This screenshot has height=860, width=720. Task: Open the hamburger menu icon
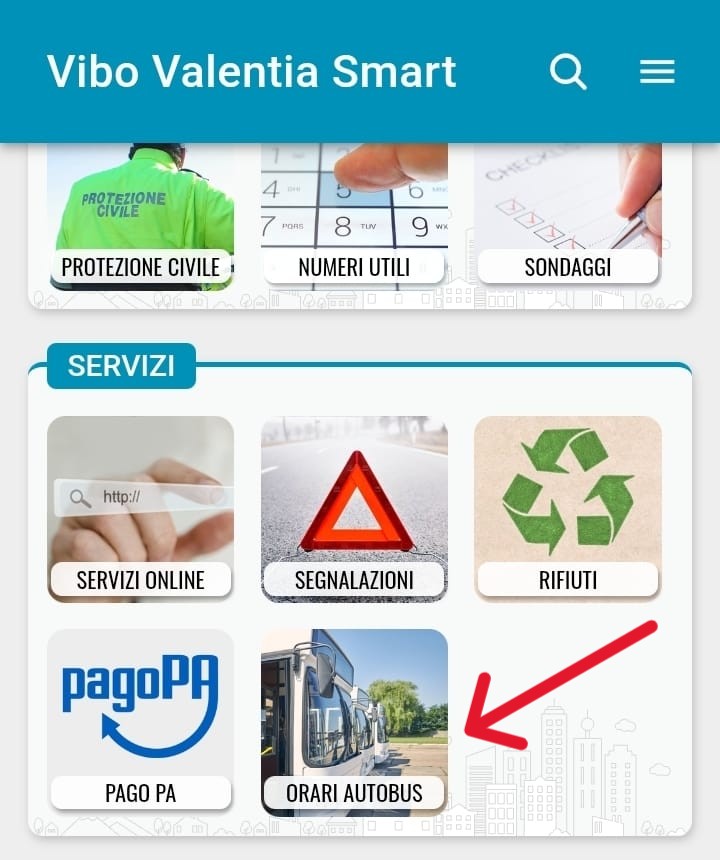click(657, 71)
